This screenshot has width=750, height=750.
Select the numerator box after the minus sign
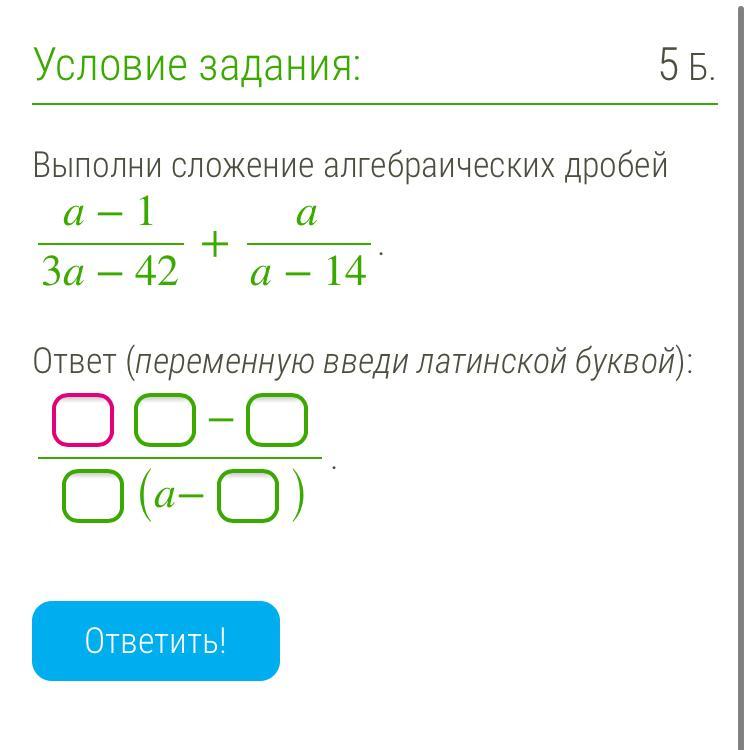[x=277, y=420]
